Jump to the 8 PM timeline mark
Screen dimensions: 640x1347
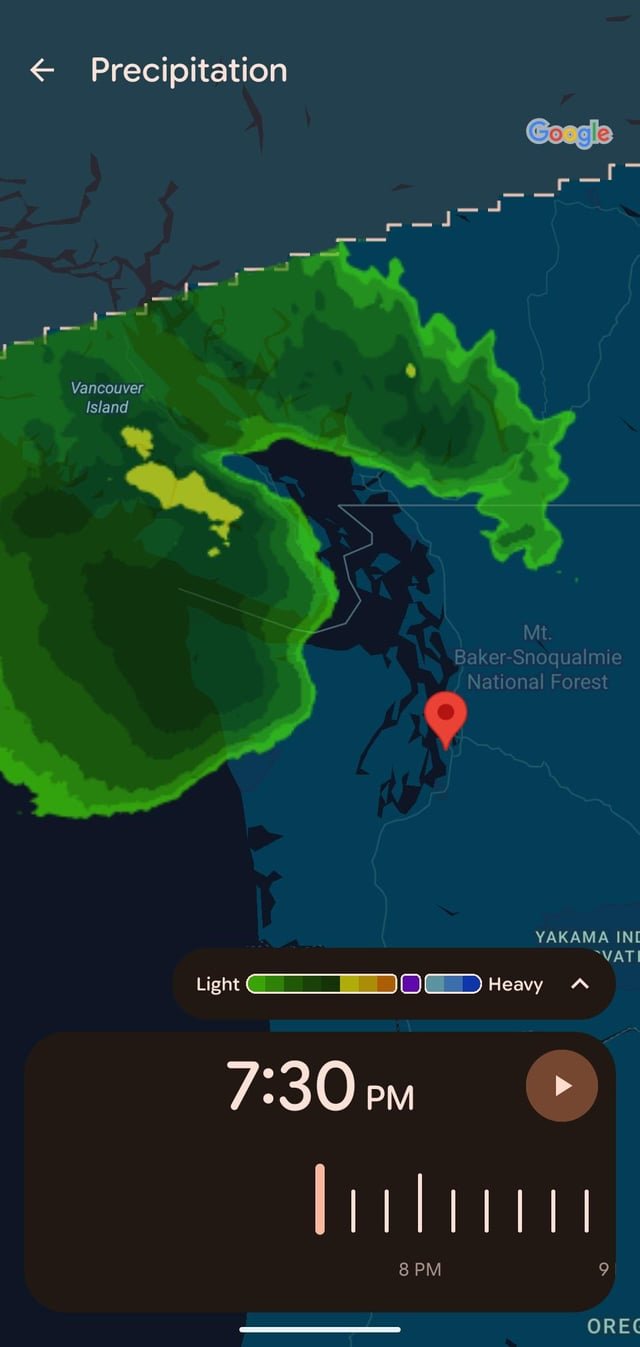click(x=420, y=1203)
